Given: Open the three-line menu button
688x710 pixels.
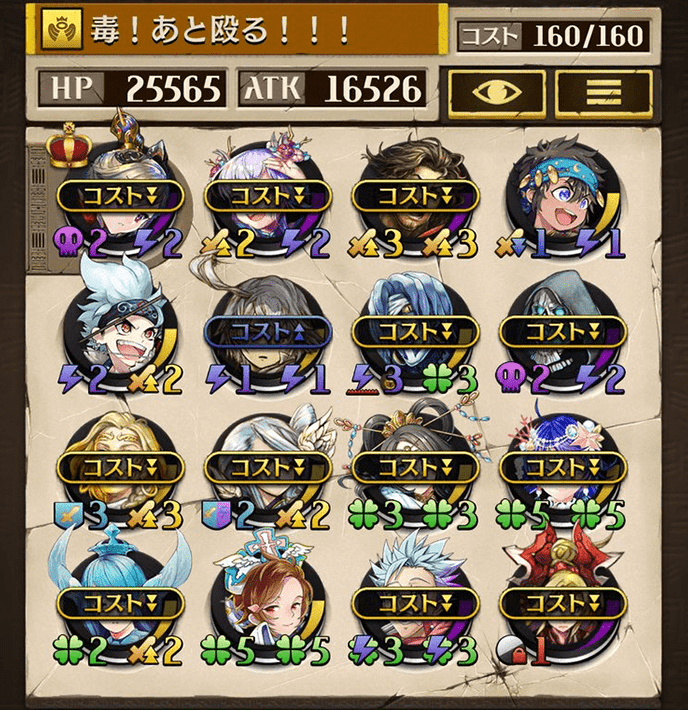Looking at the screenshot, I should (x=603, y=91).
